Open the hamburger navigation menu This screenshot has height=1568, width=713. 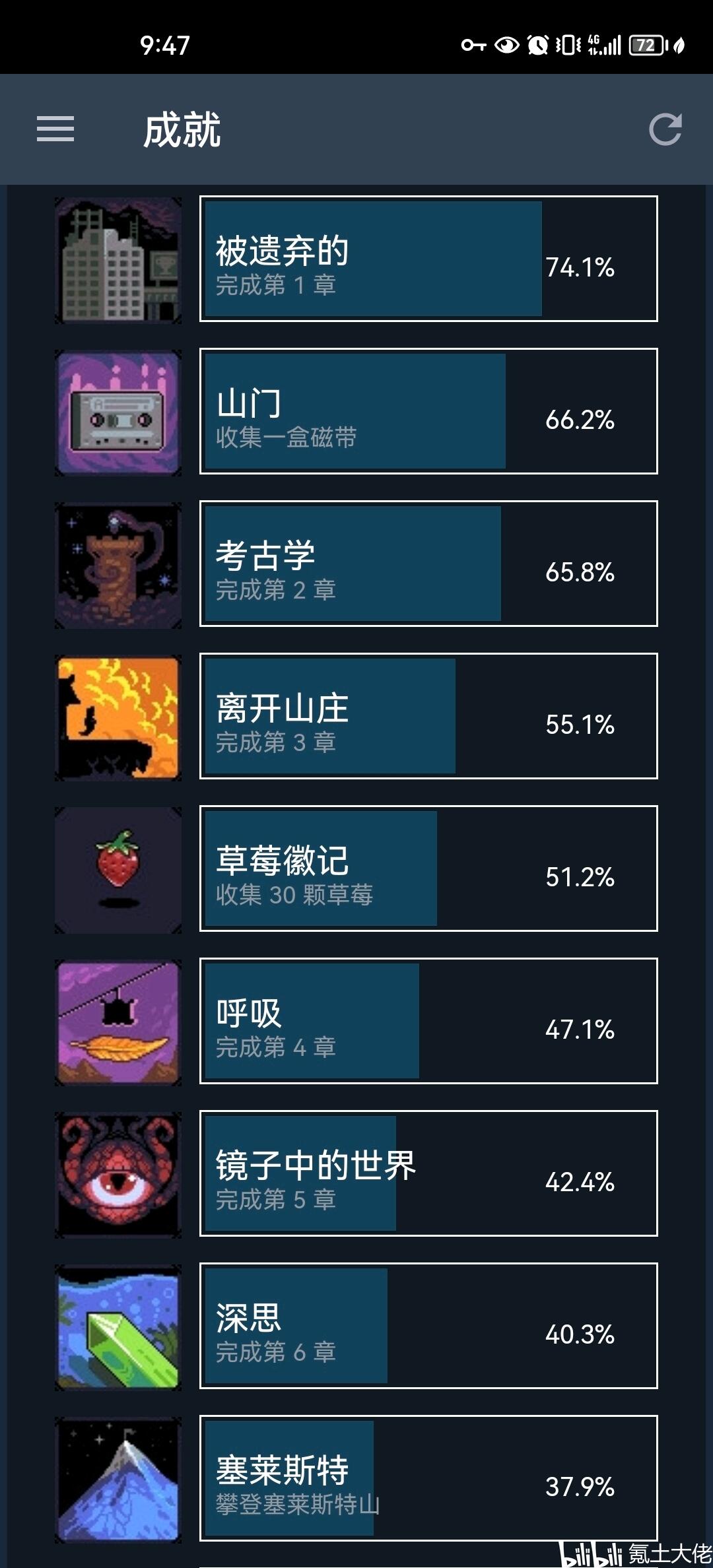click(55, 129)
